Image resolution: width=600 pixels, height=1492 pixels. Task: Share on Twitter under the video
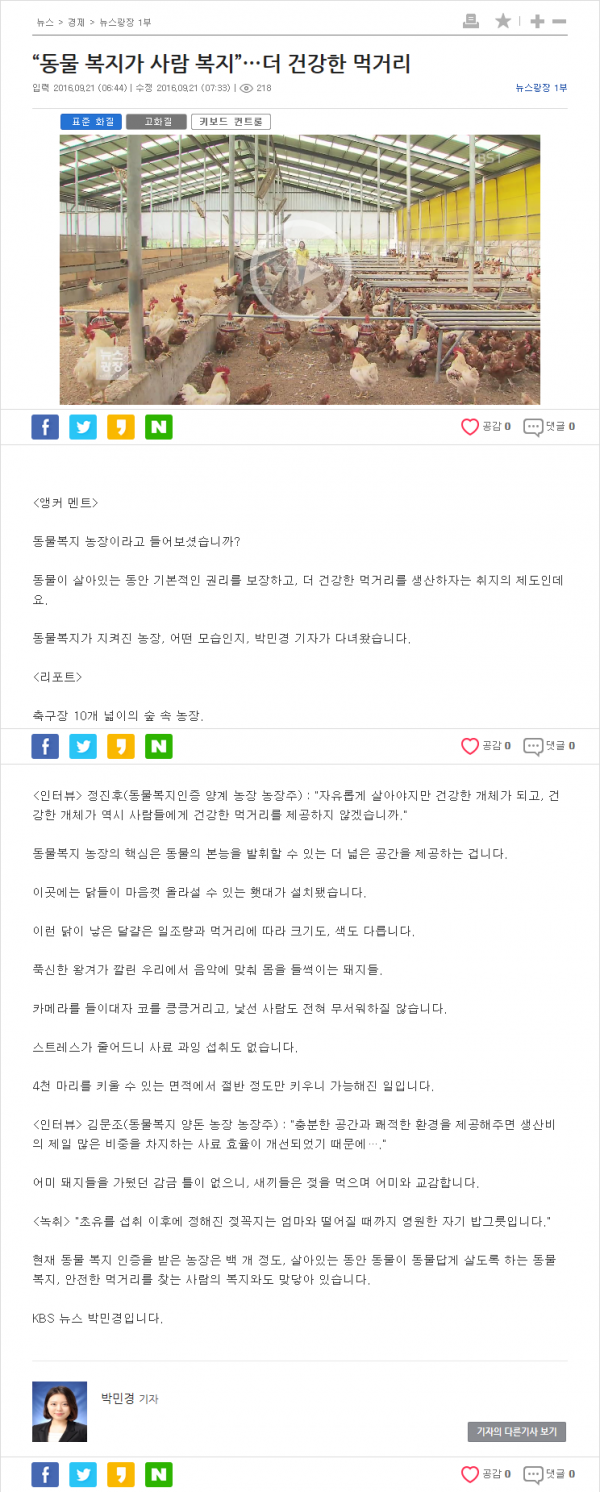83,427
